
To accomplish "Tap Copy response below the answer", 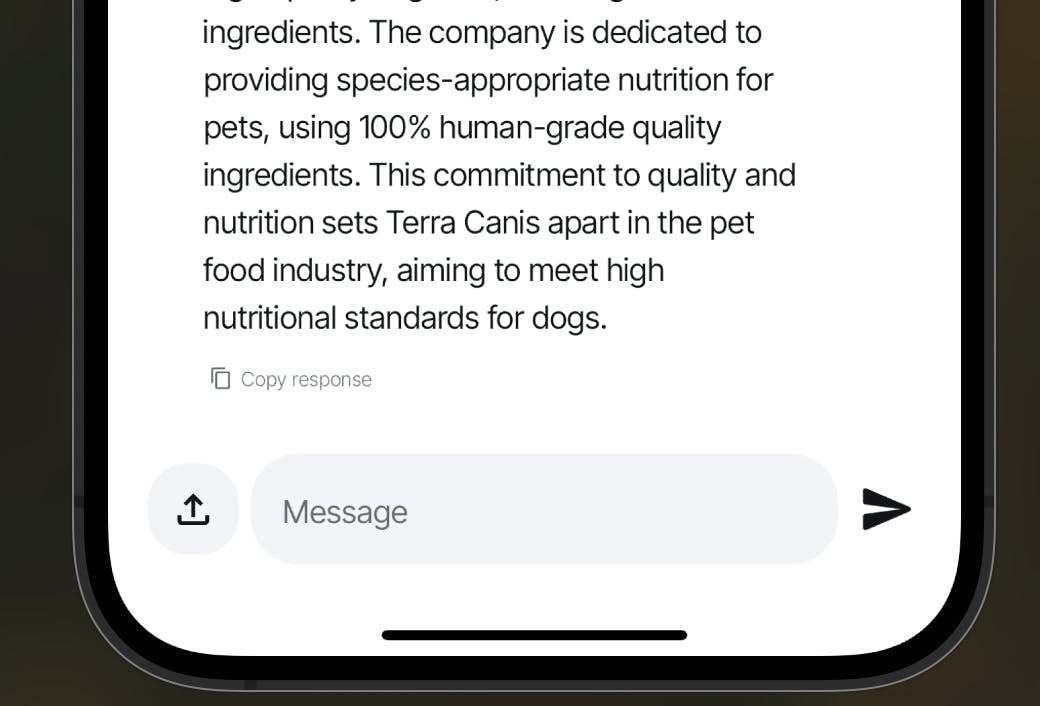I will pyautogui.click(x=291, y=379).
